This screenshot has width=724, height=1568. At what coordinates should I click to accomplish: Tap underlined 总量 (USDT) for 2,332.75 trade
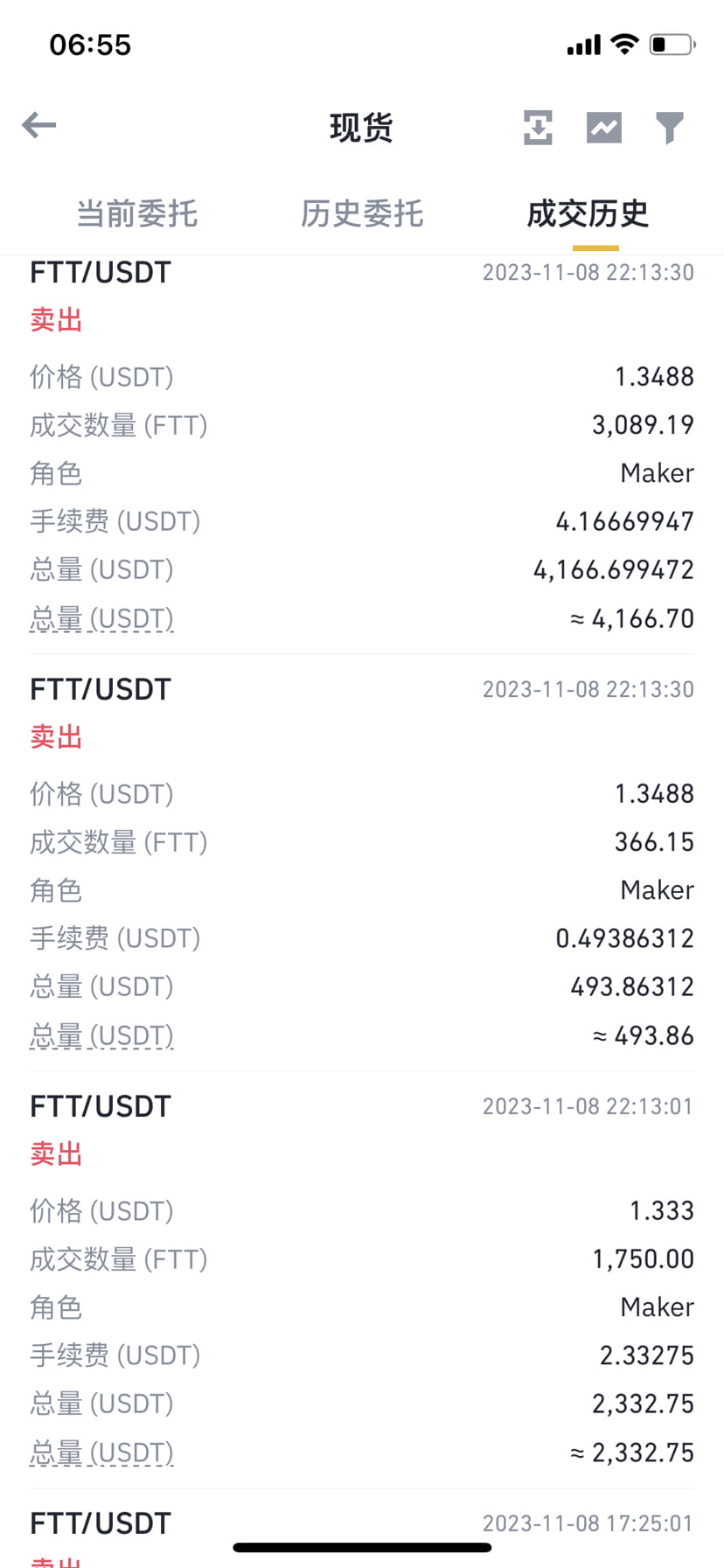pos(101,1453)
